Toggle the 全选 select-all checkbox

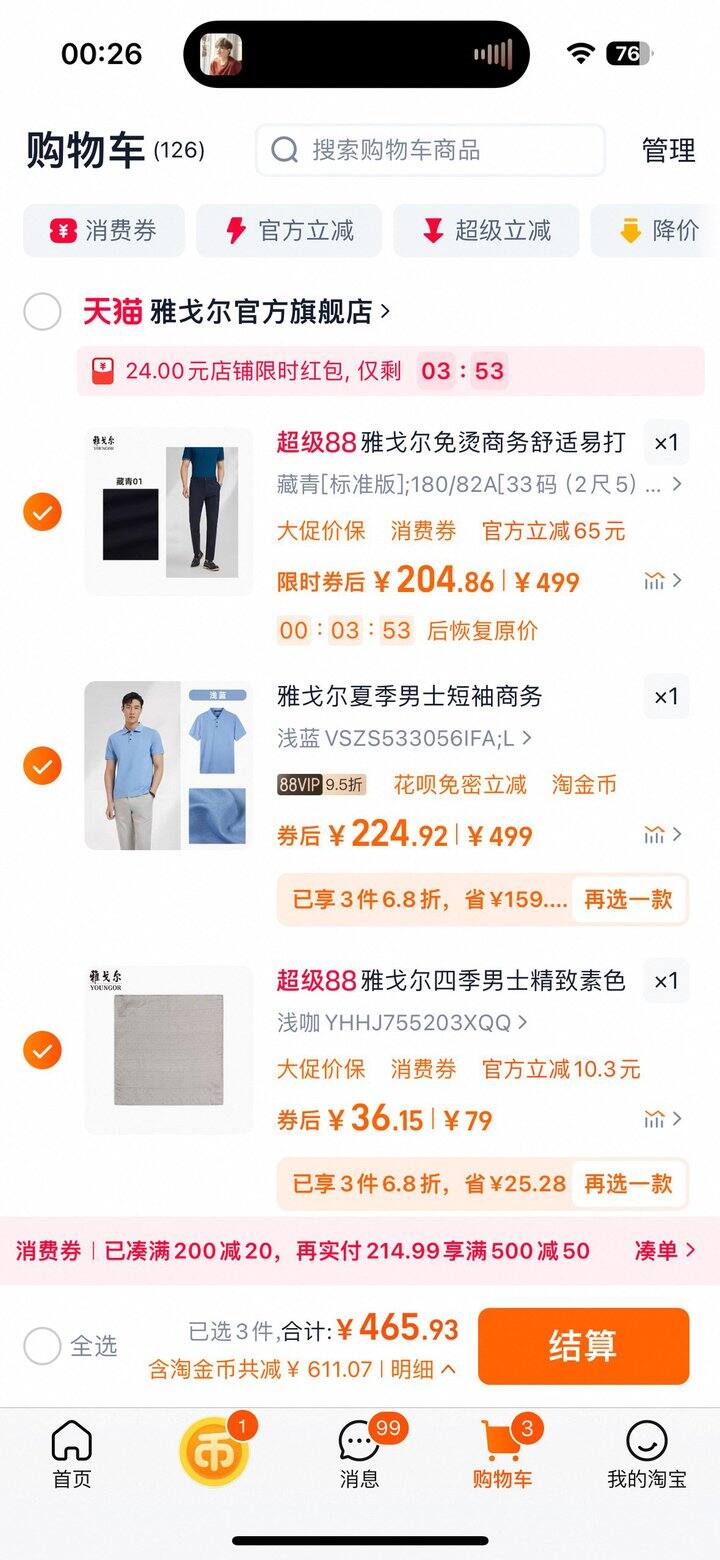42,1346
